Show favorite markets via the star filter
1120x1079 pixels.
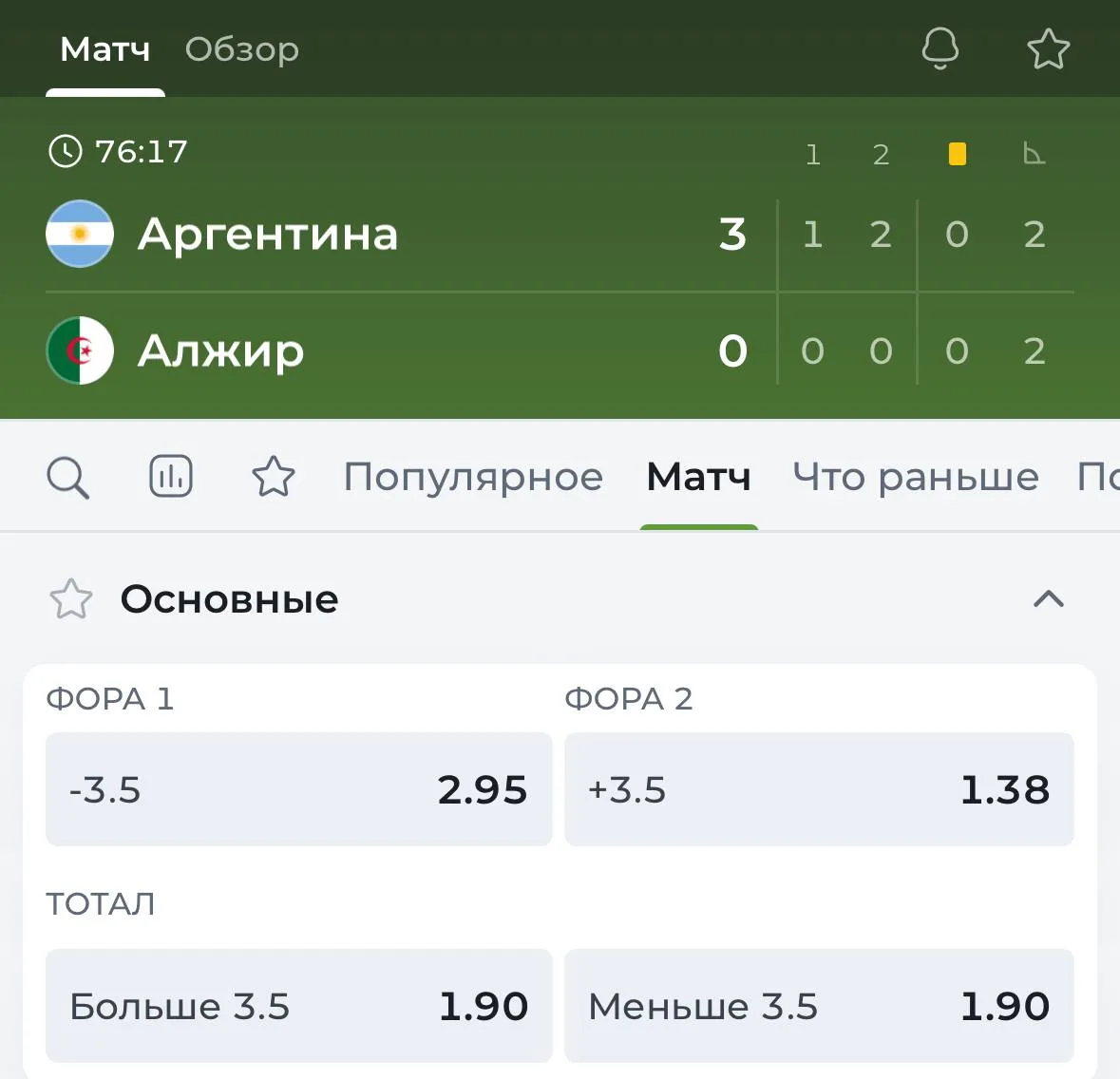(274, 476)
